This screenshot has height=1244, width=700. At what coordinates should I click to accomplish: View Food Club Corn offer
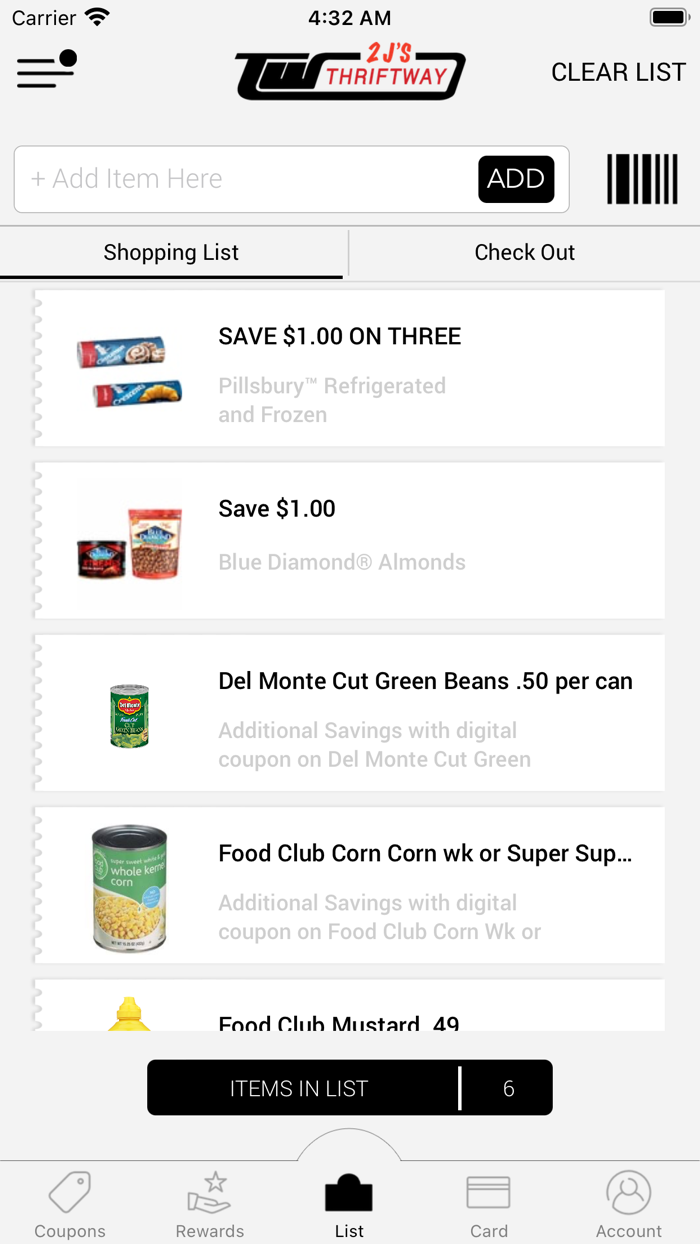pos(350,884)
